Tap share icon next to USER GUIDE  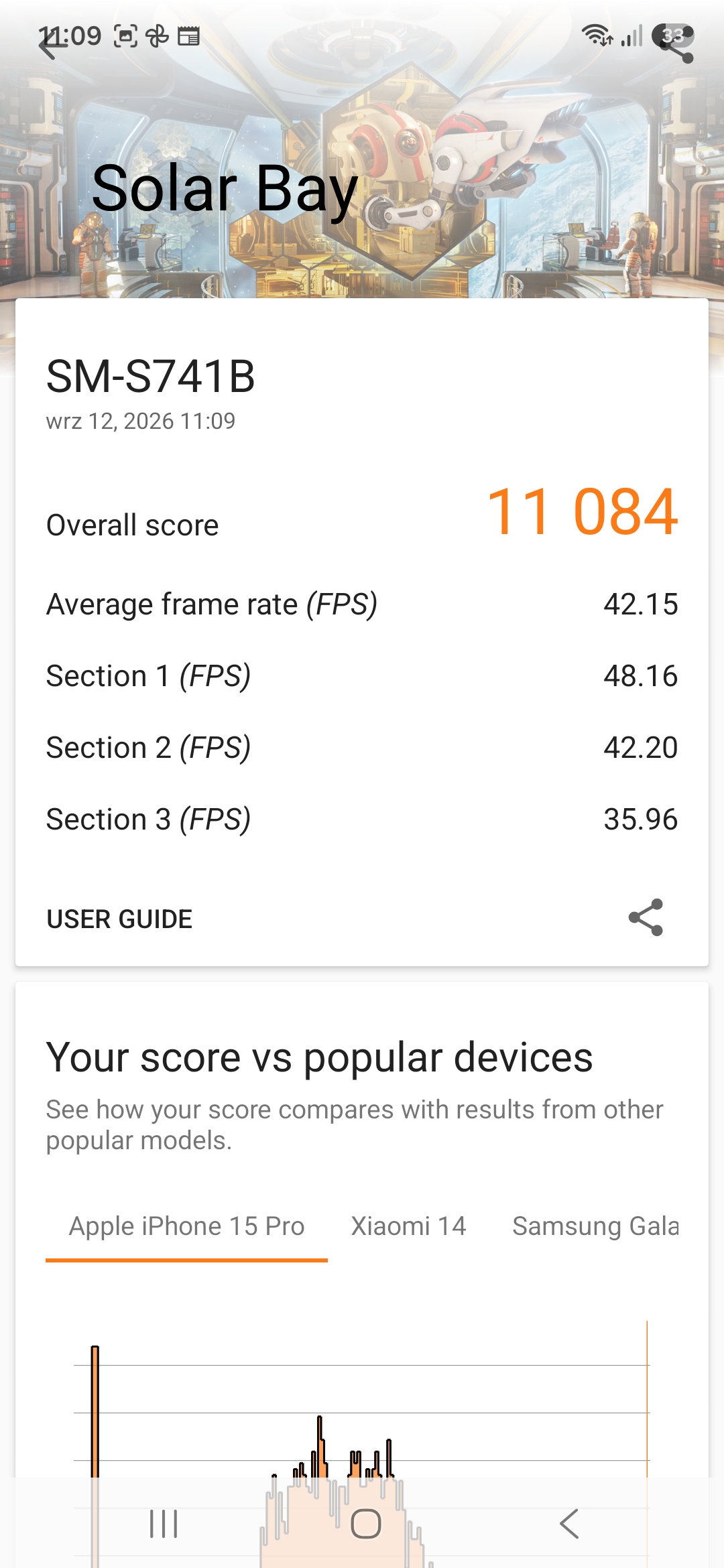[x=646, y=917]
